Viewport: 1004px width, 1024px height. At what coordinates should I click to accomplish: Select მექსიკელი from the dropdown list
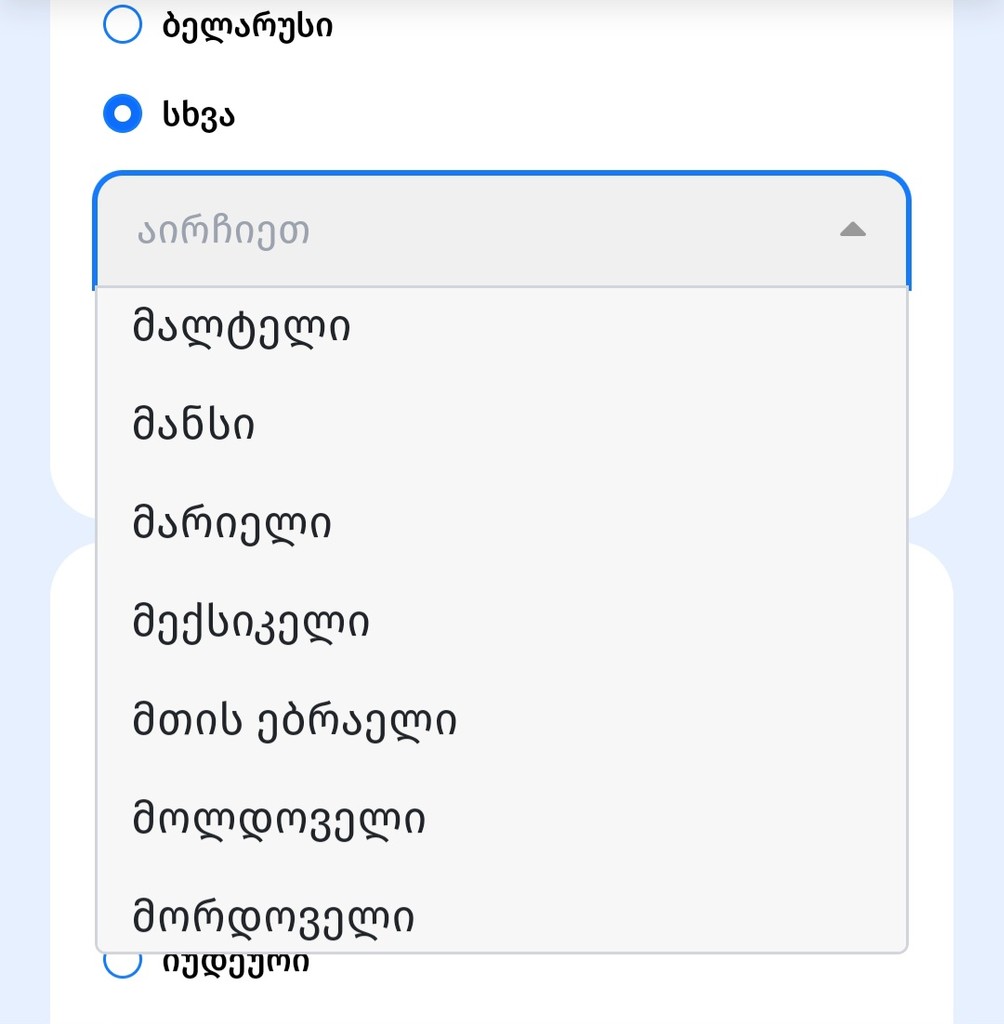250,621
